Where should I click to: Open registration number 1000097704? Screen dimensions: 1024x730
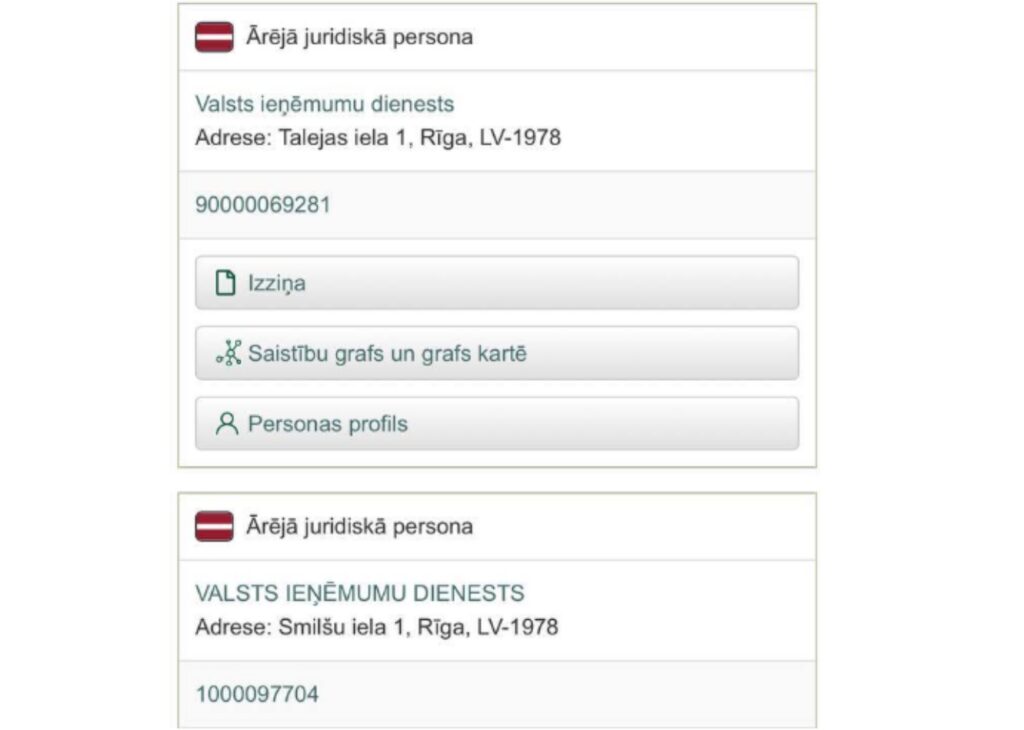[257, 693]
